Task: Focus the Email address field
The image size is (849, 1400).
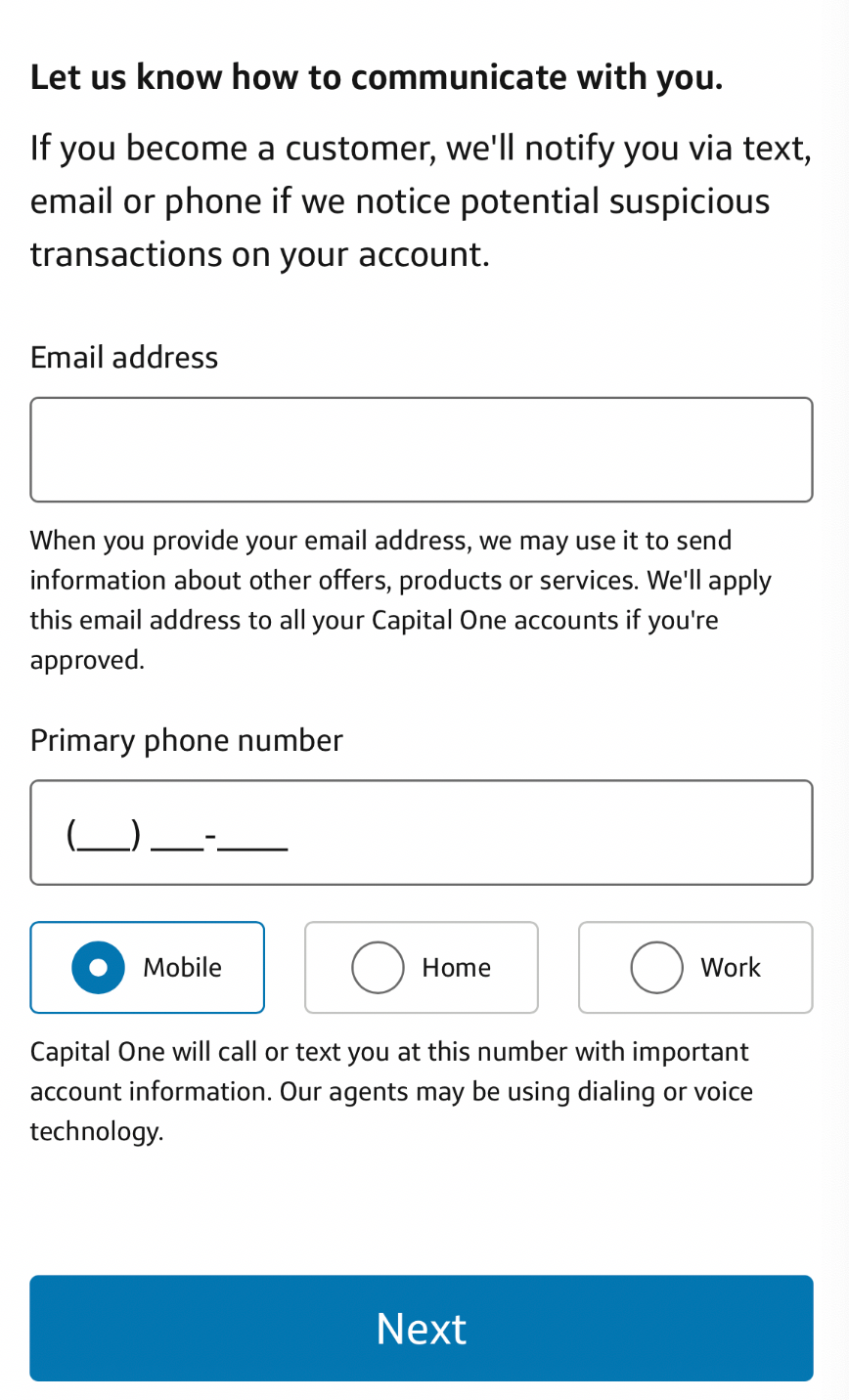Action: [422, 450]
